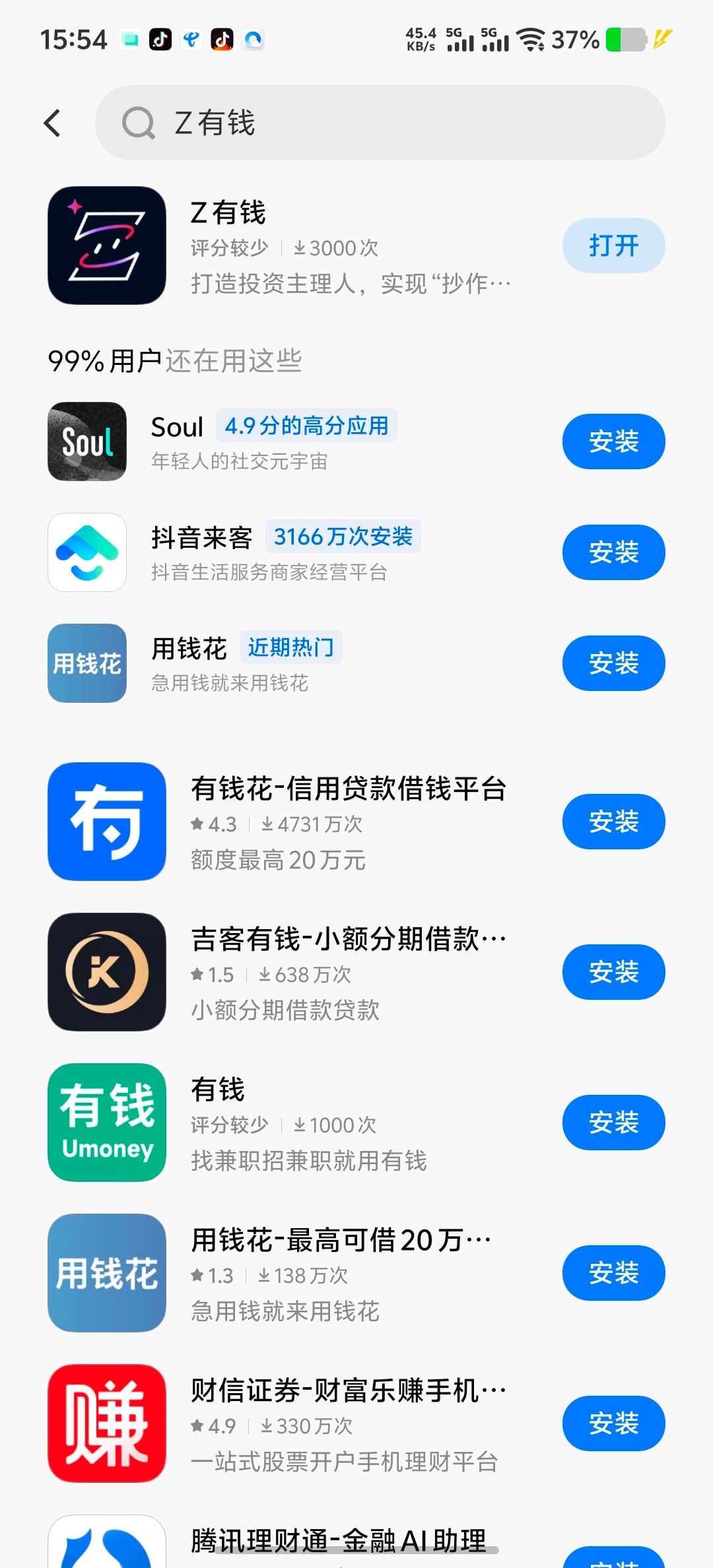The image size is (713, 1568).
Task: Install 财信证券 app
Action: 613,1423
